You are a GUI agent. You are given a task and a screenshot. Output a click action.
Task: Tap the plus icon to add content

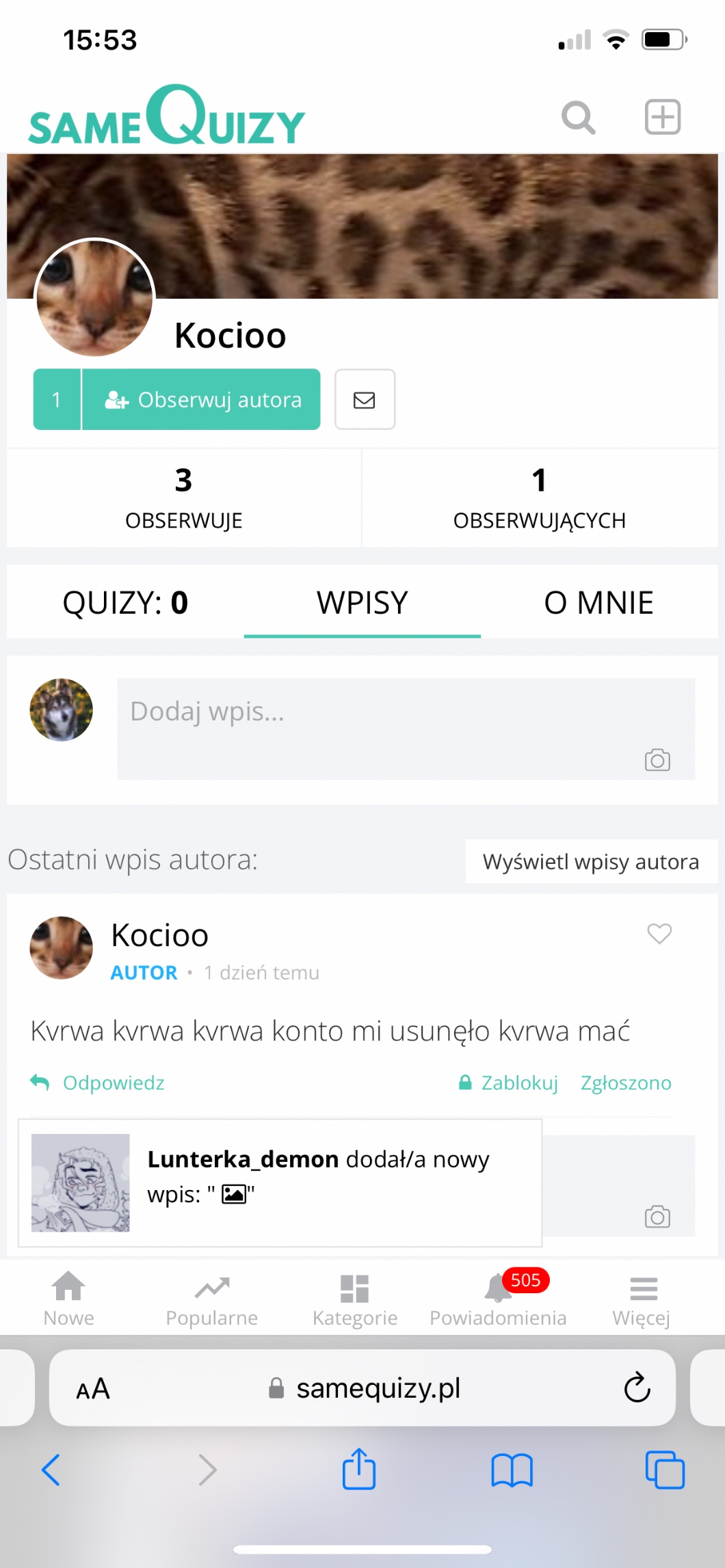662,117
